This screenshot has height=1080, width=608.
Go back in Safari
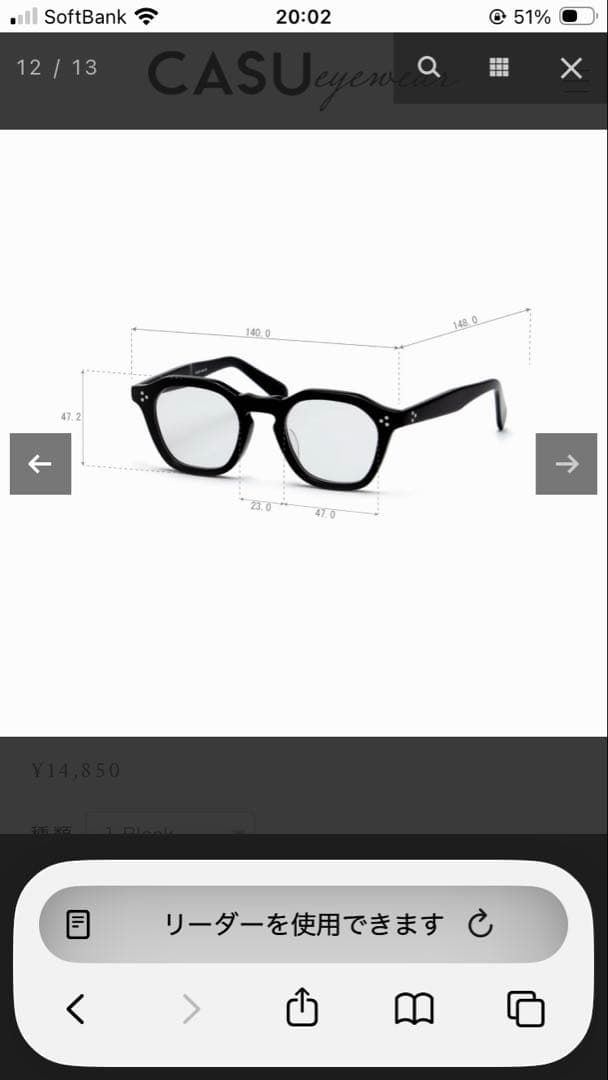[76, 1009]
